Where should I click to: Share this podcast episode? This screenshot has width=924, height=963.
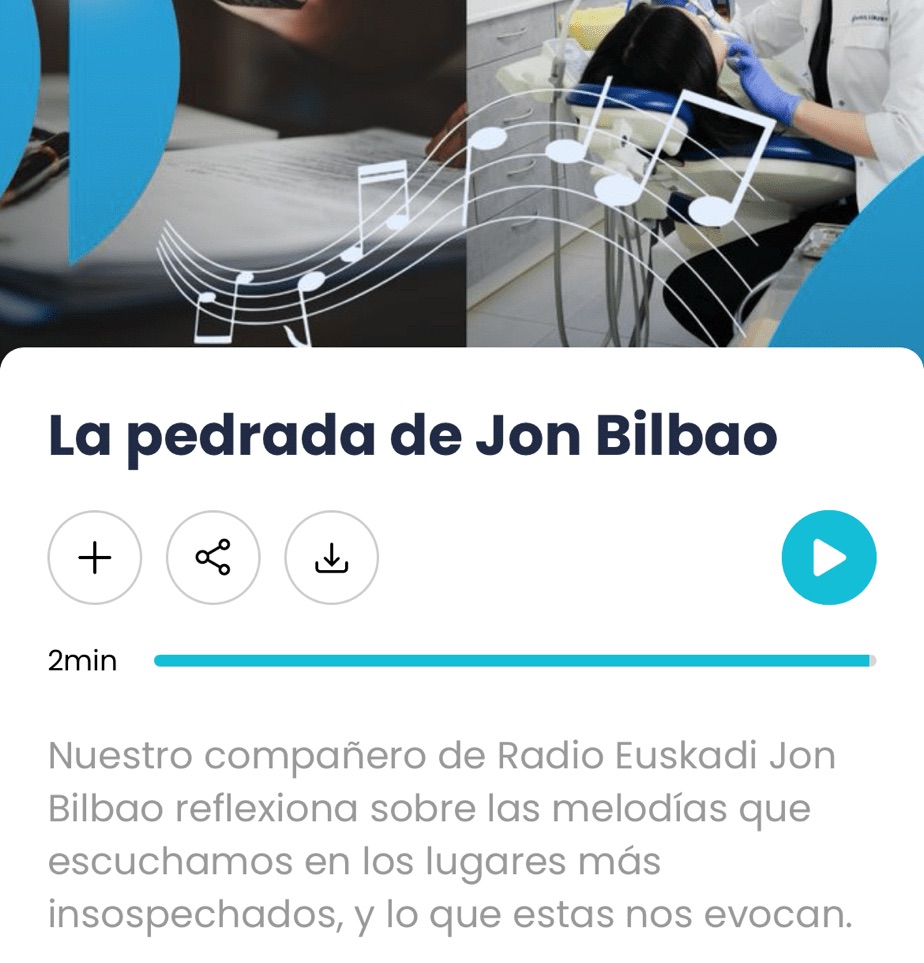(x=213, y=558)
